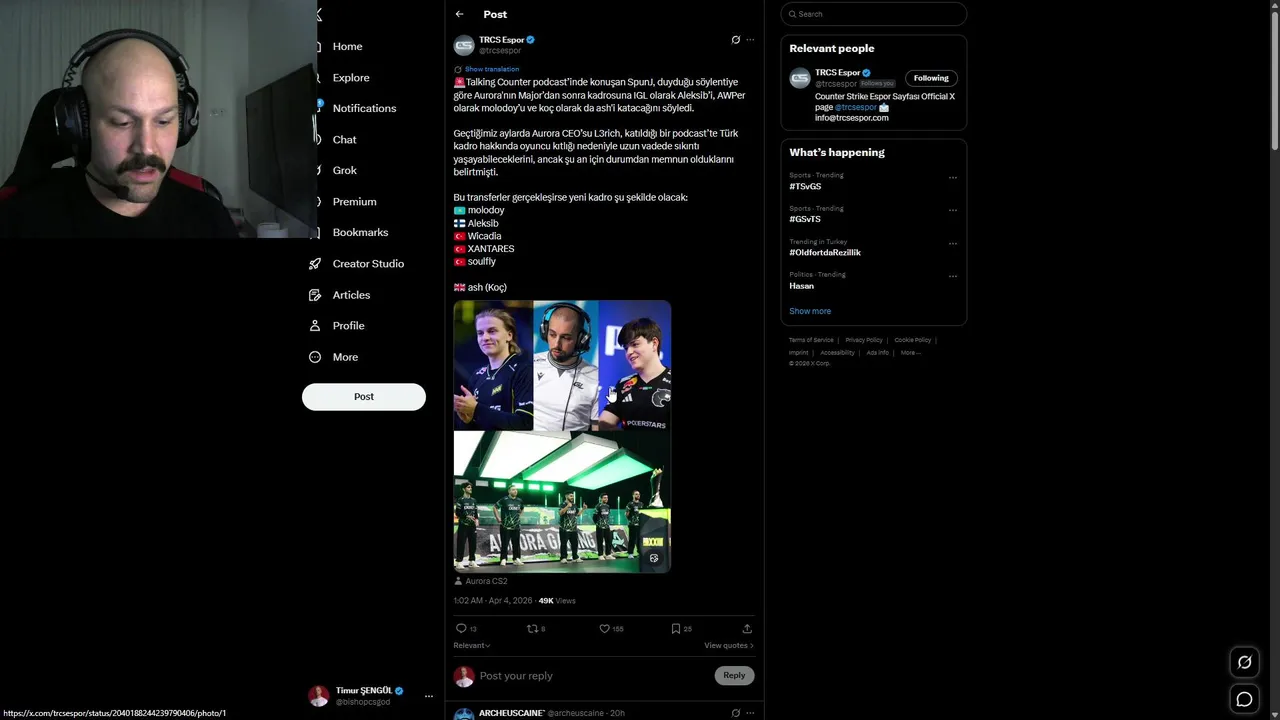This screenshot has height=720, width=1280.
Task: Open the Home navigation item
Action: pos(347,46)
